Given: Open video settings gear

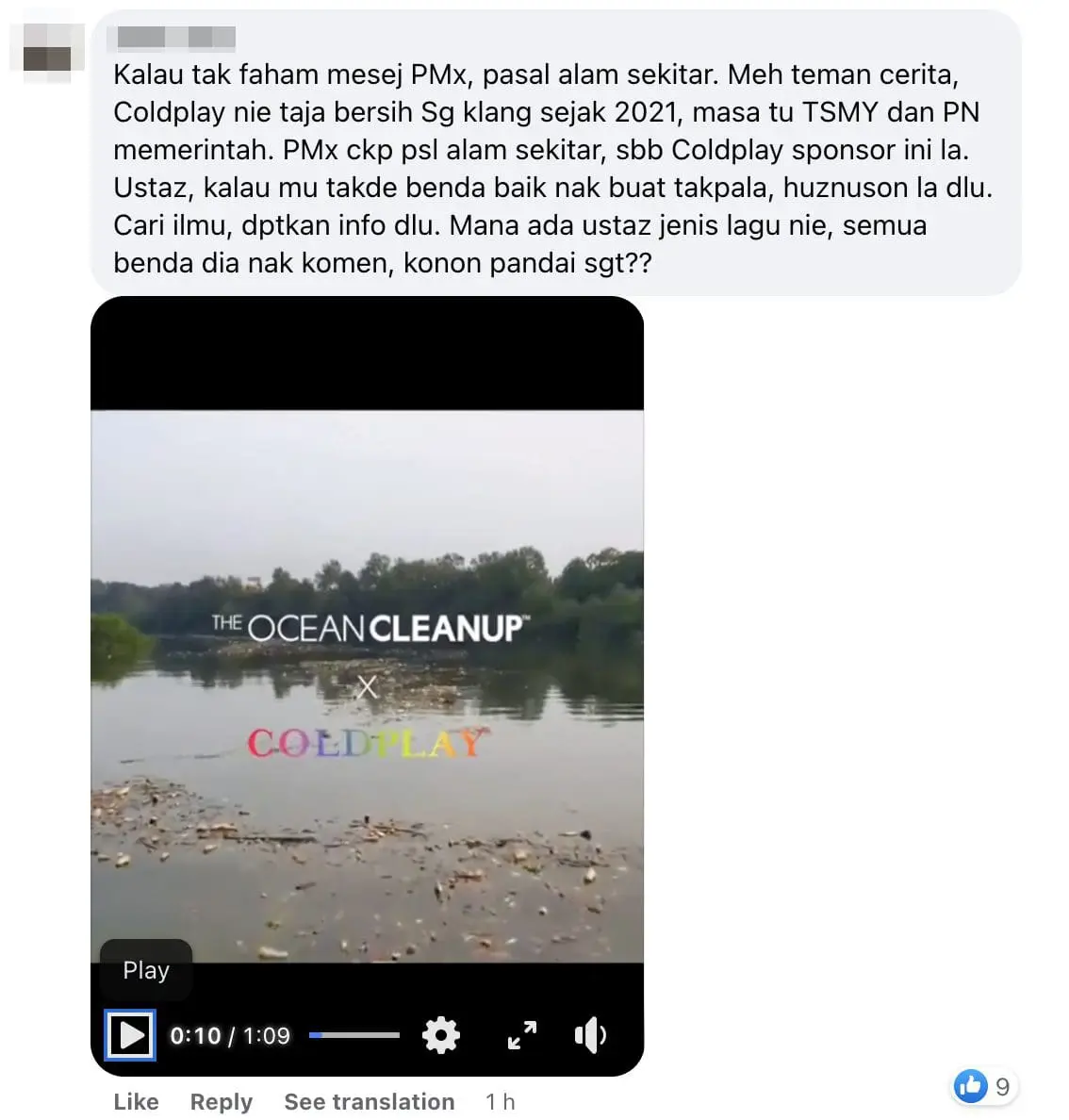Looking at the screenshot, I should pyautogui.click(x=440, y=1035).
